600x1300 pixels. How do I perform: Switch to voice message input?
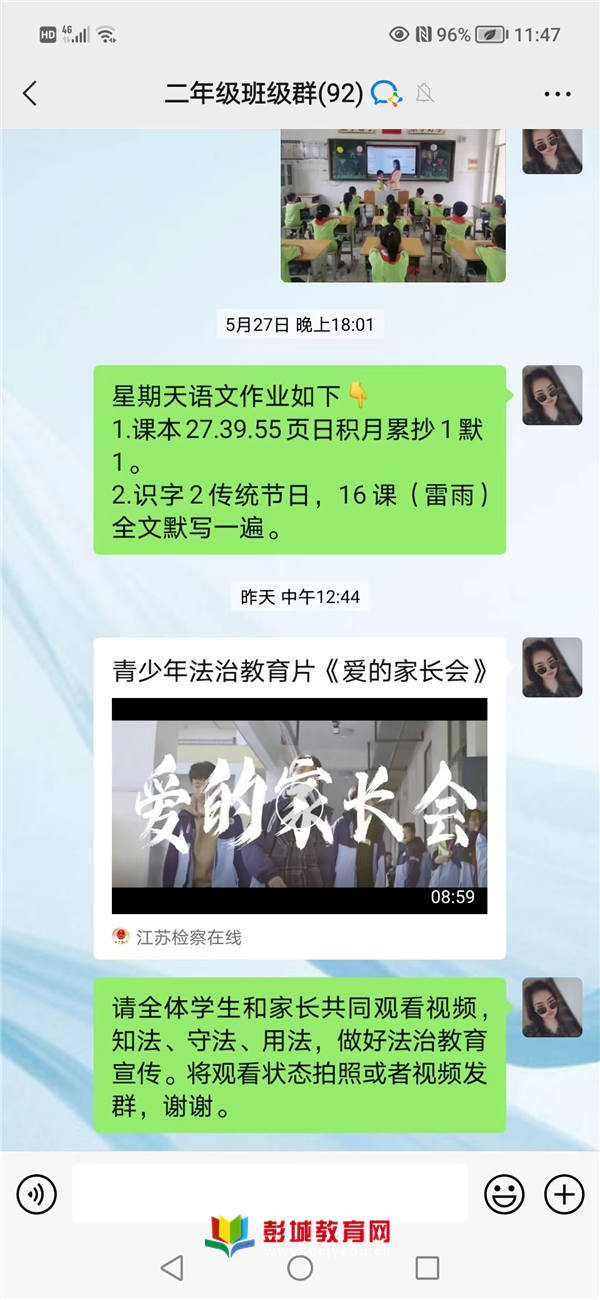click(x=37, y=1193)
